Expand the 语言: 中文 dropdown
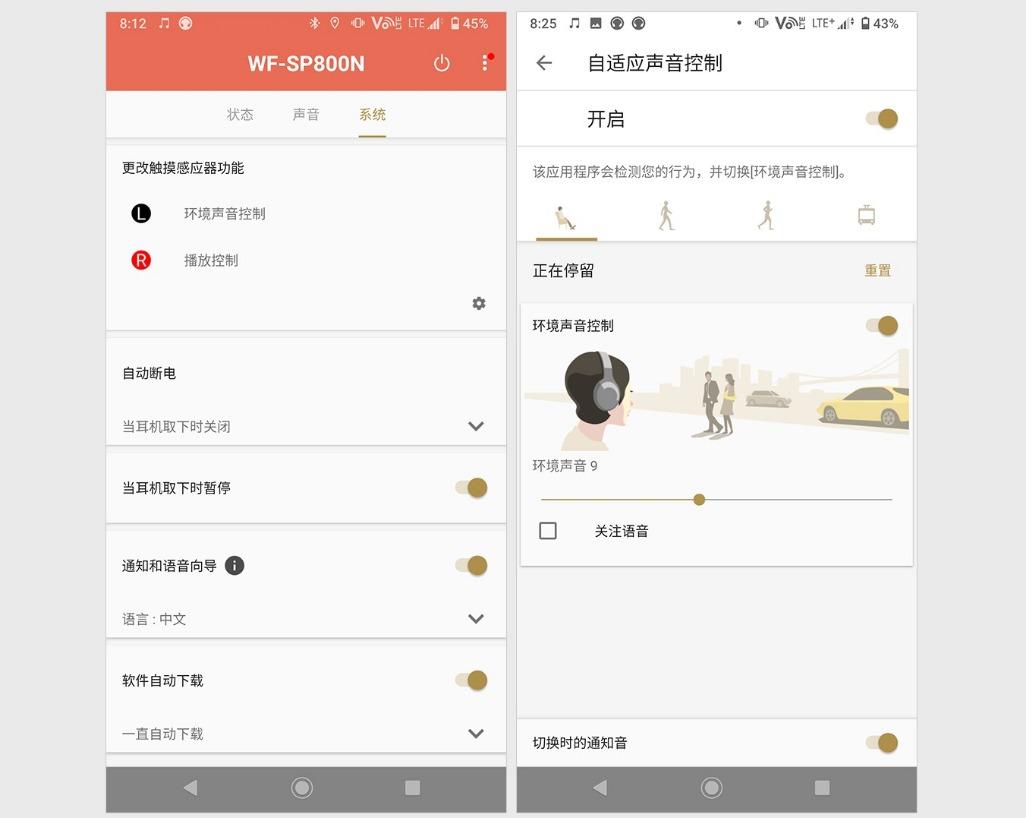1026x818 pixels. click(476, 619)
